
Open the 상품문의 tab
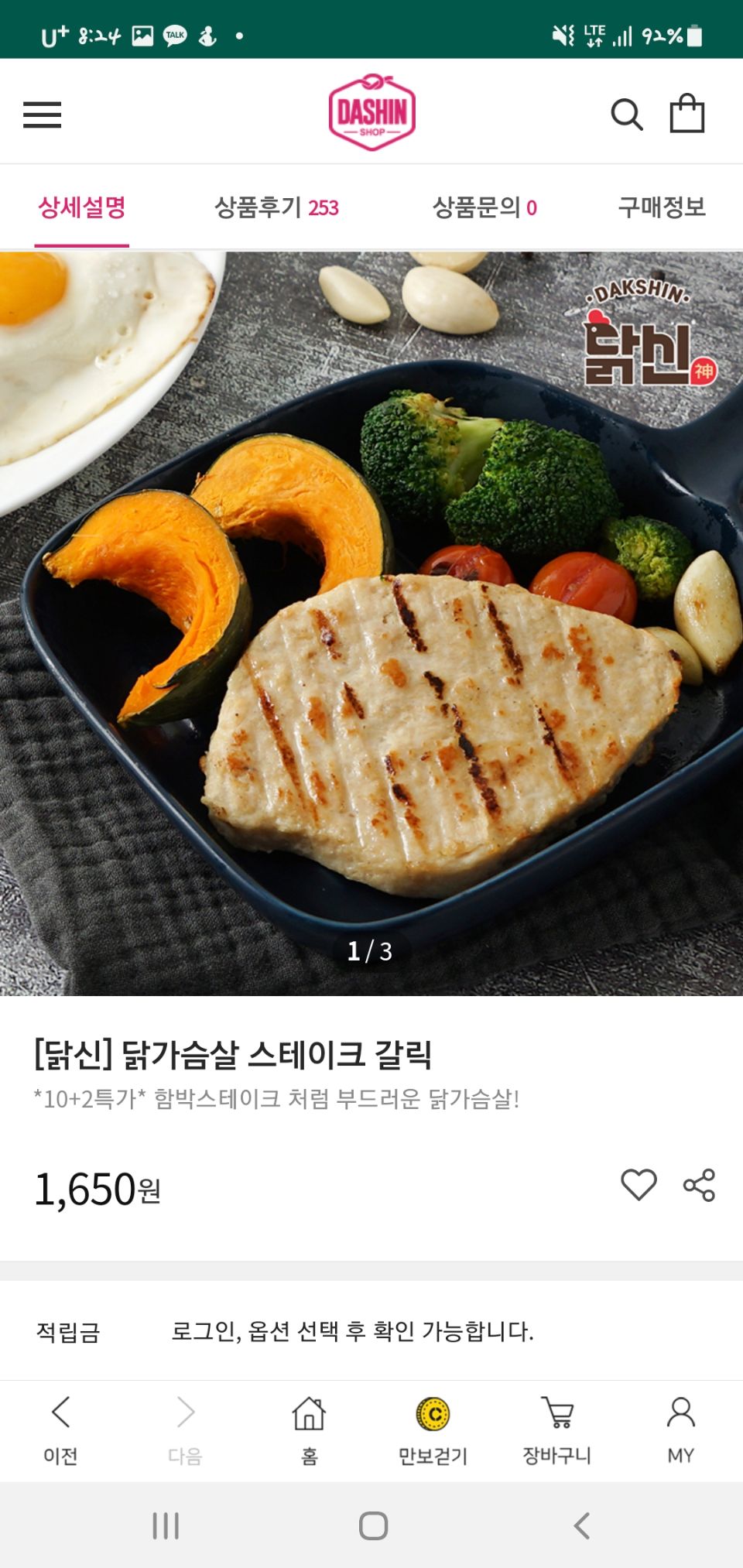[484, 207]
